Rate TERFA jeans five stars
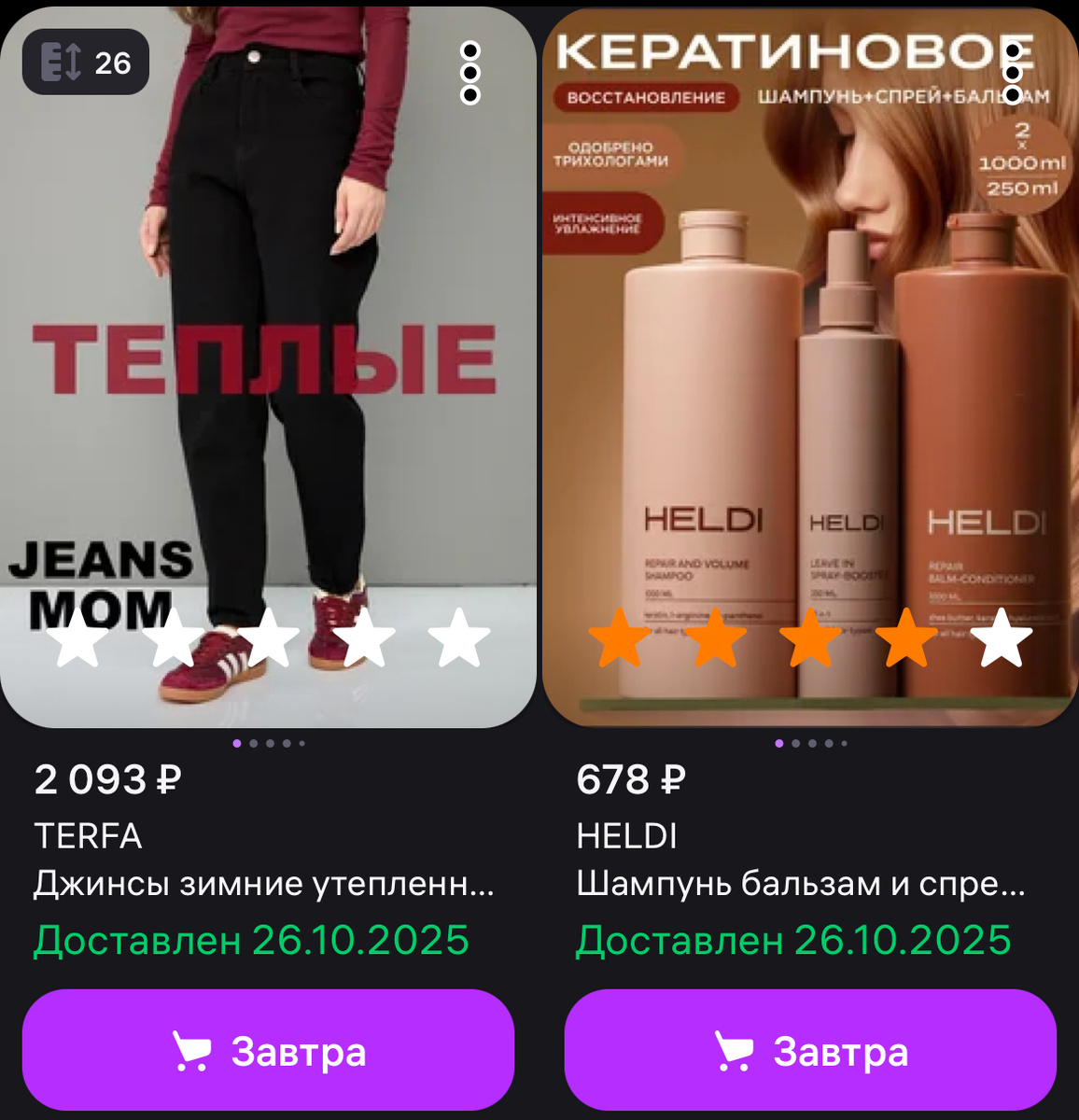Viewport: 1079px width, 1120px height. coord(459,638)
